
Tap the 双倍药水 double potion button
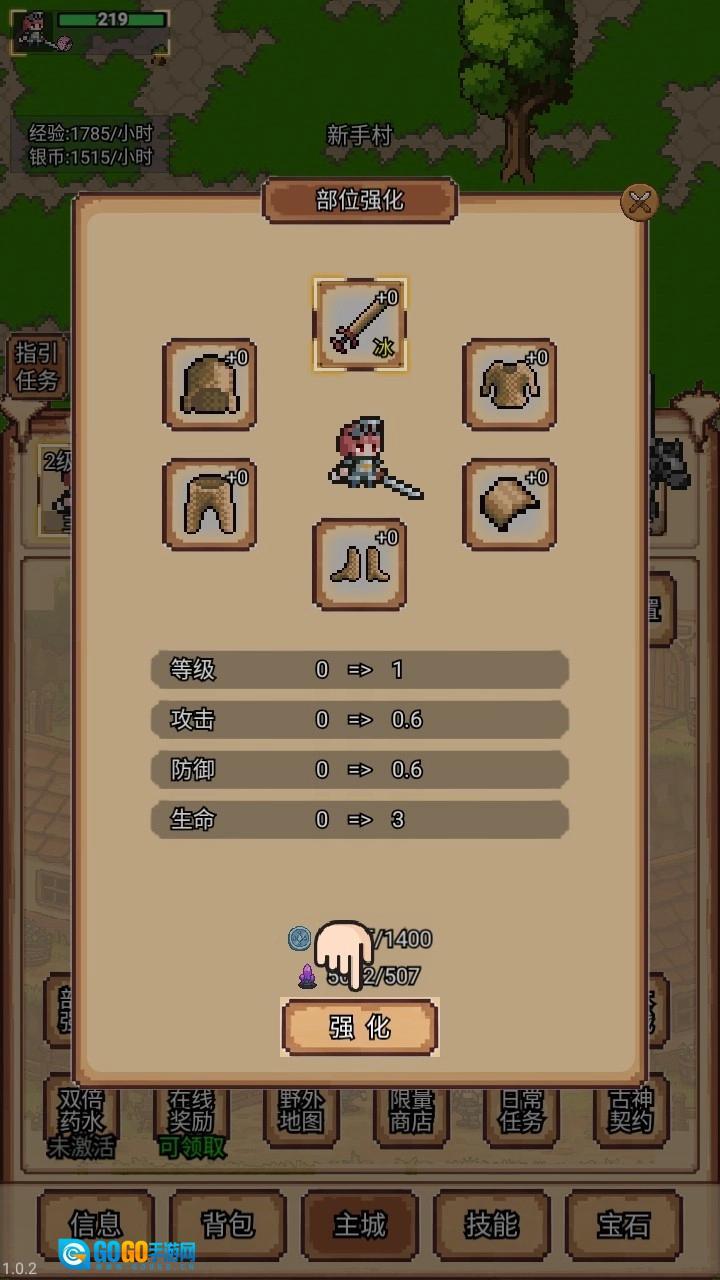tap(82, 1122)
